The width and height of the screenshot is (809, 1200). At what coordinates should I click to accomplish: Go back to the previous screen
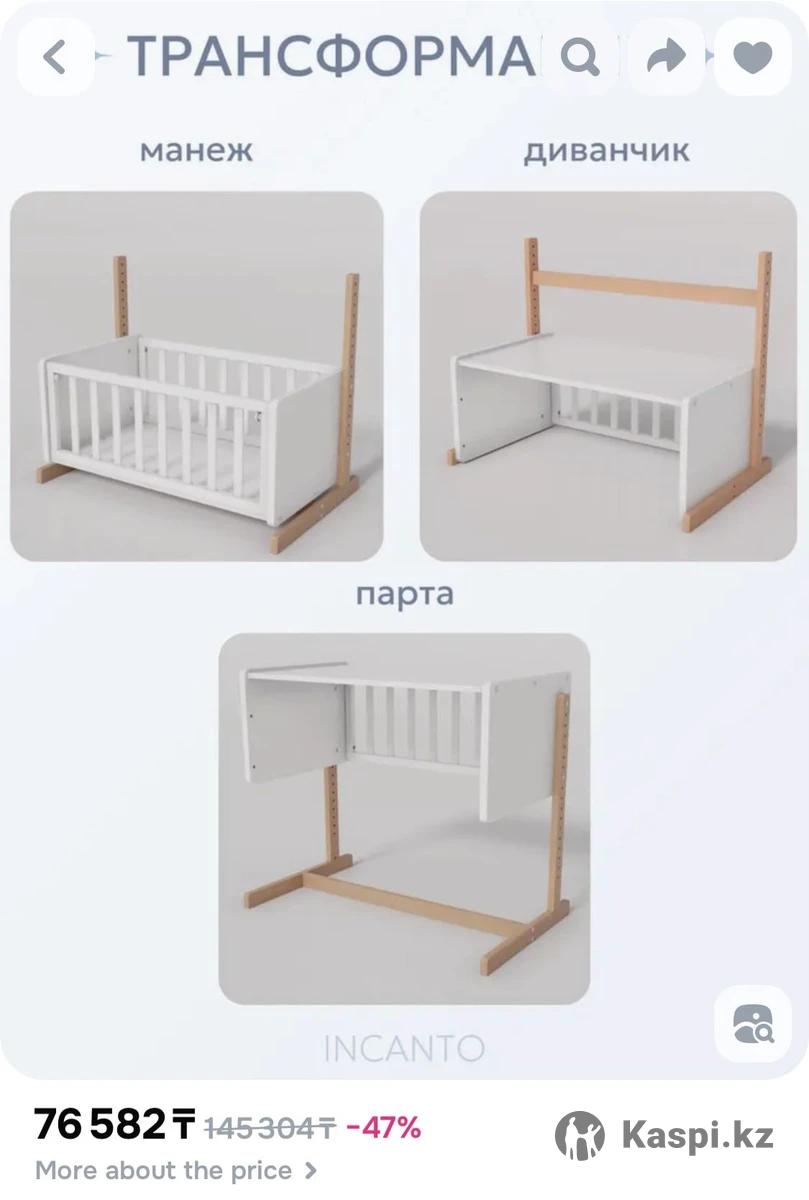(x=55, y=58)
